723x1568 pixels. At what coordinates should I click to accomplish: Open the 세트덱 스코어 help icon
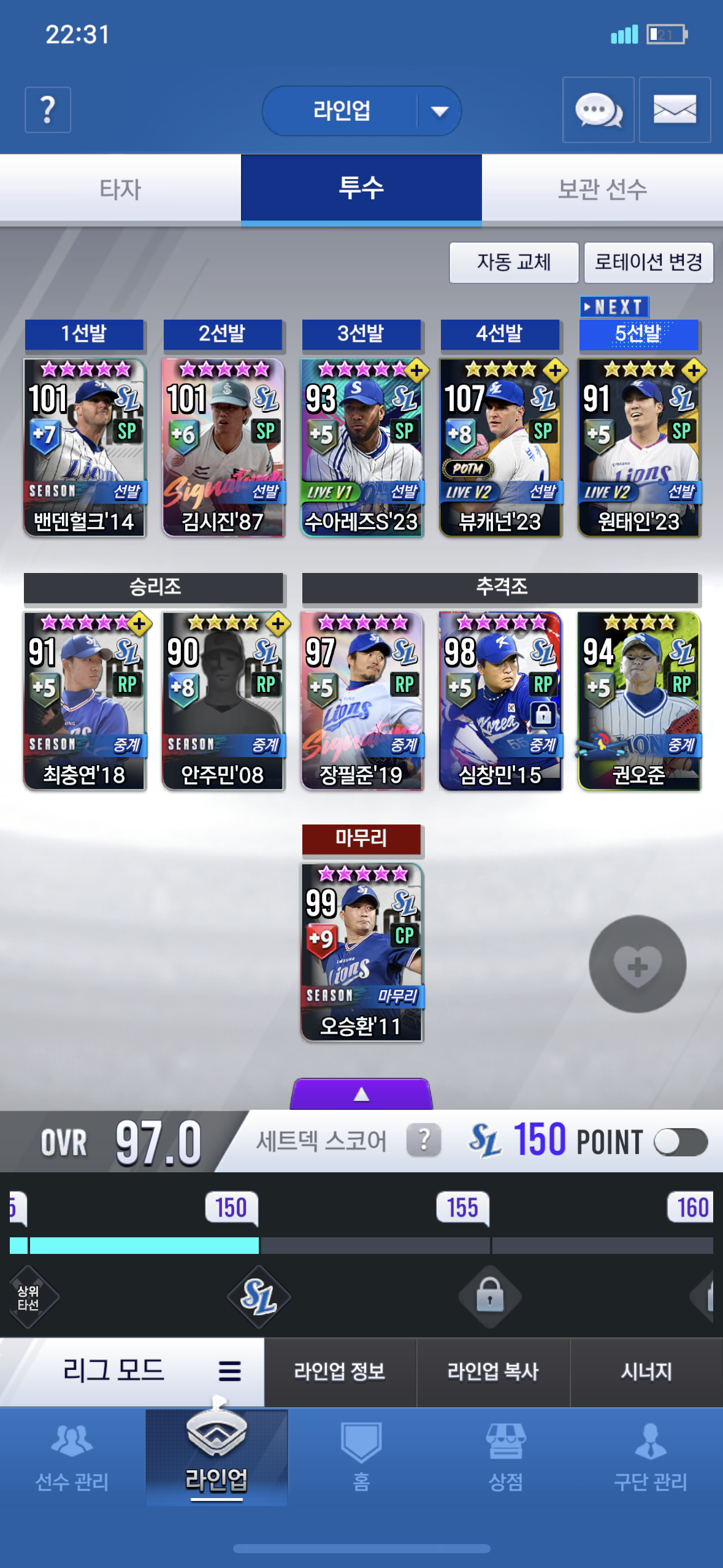[424, 1141]
